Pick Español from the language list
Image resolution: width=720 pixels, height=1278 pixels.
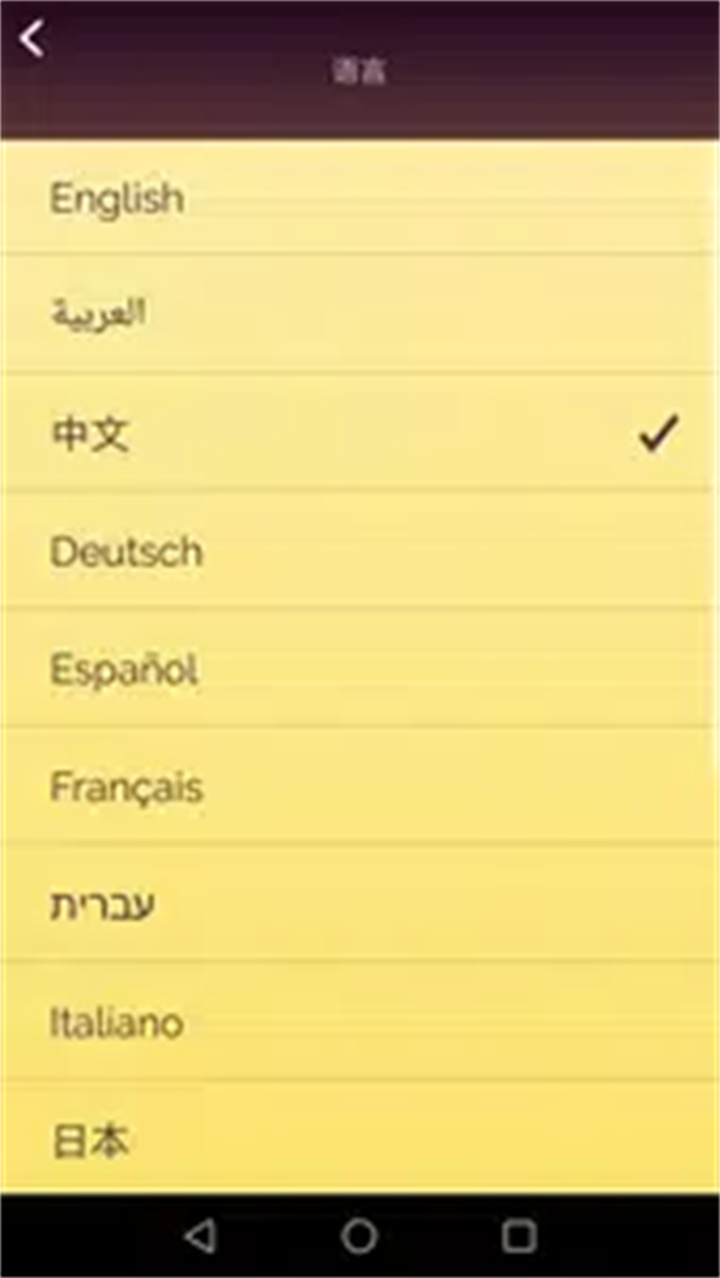(x=124, y=670)
